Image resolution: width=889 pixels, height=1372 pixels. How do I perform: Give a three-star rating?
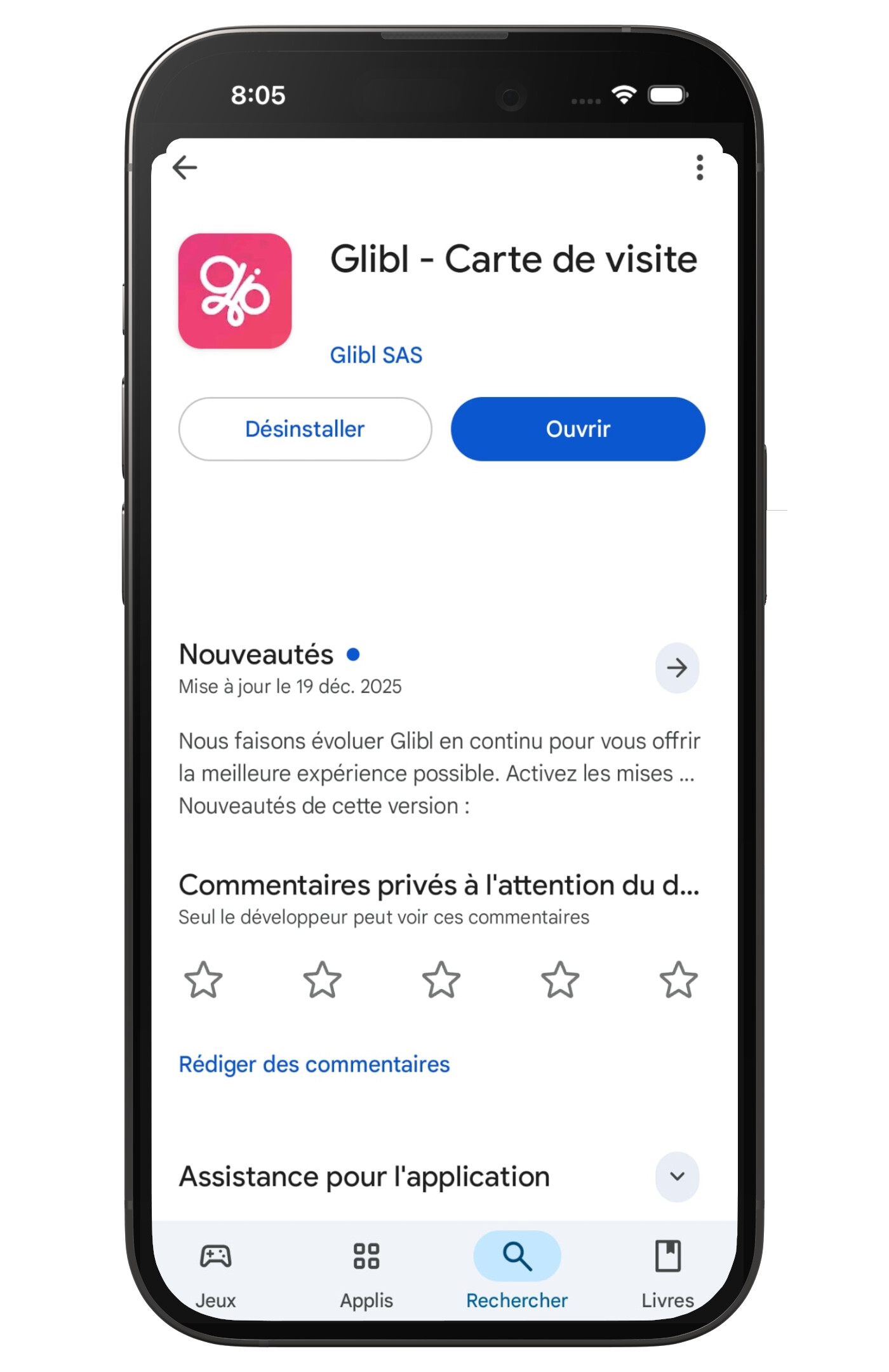[441, 979]
